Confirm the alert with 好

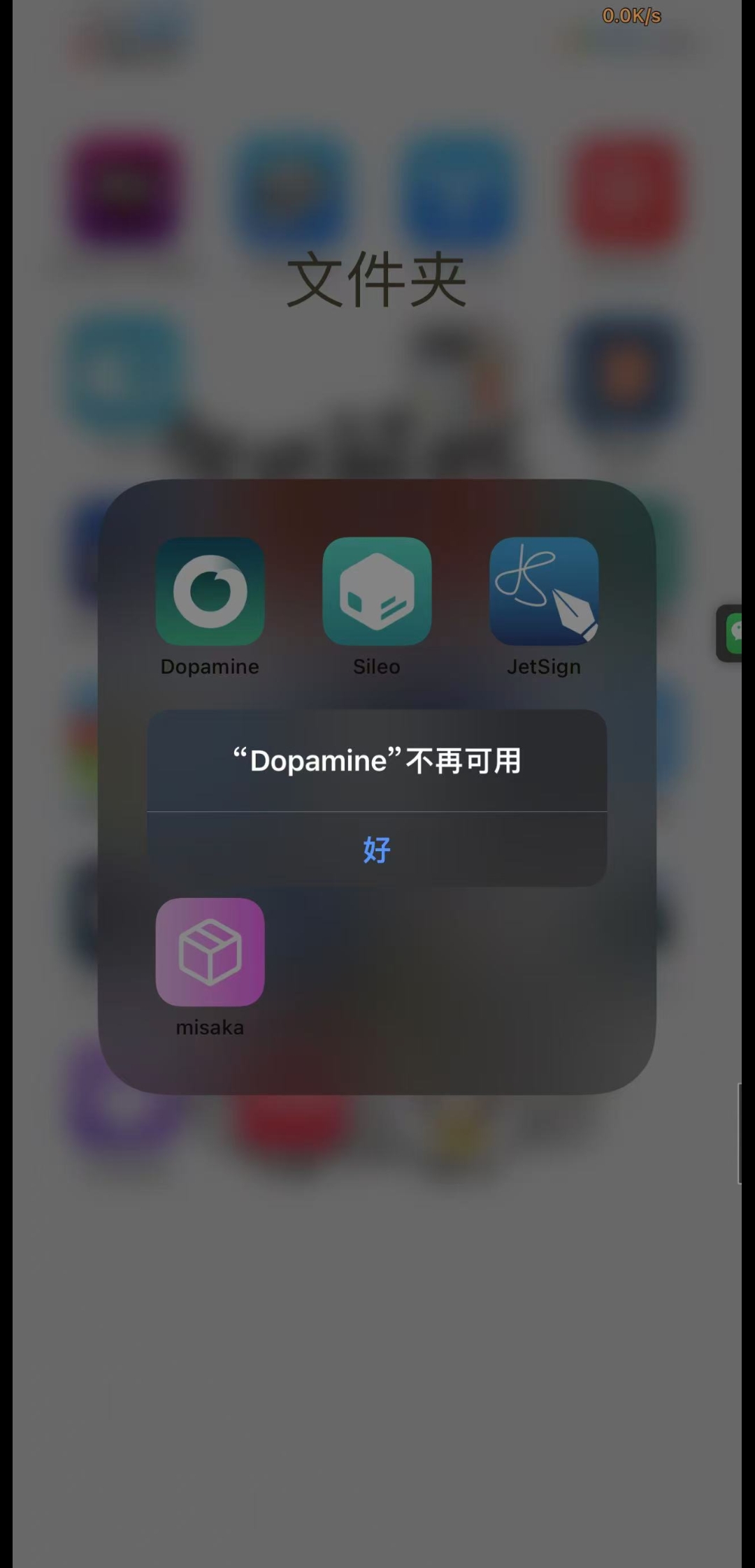377,850
